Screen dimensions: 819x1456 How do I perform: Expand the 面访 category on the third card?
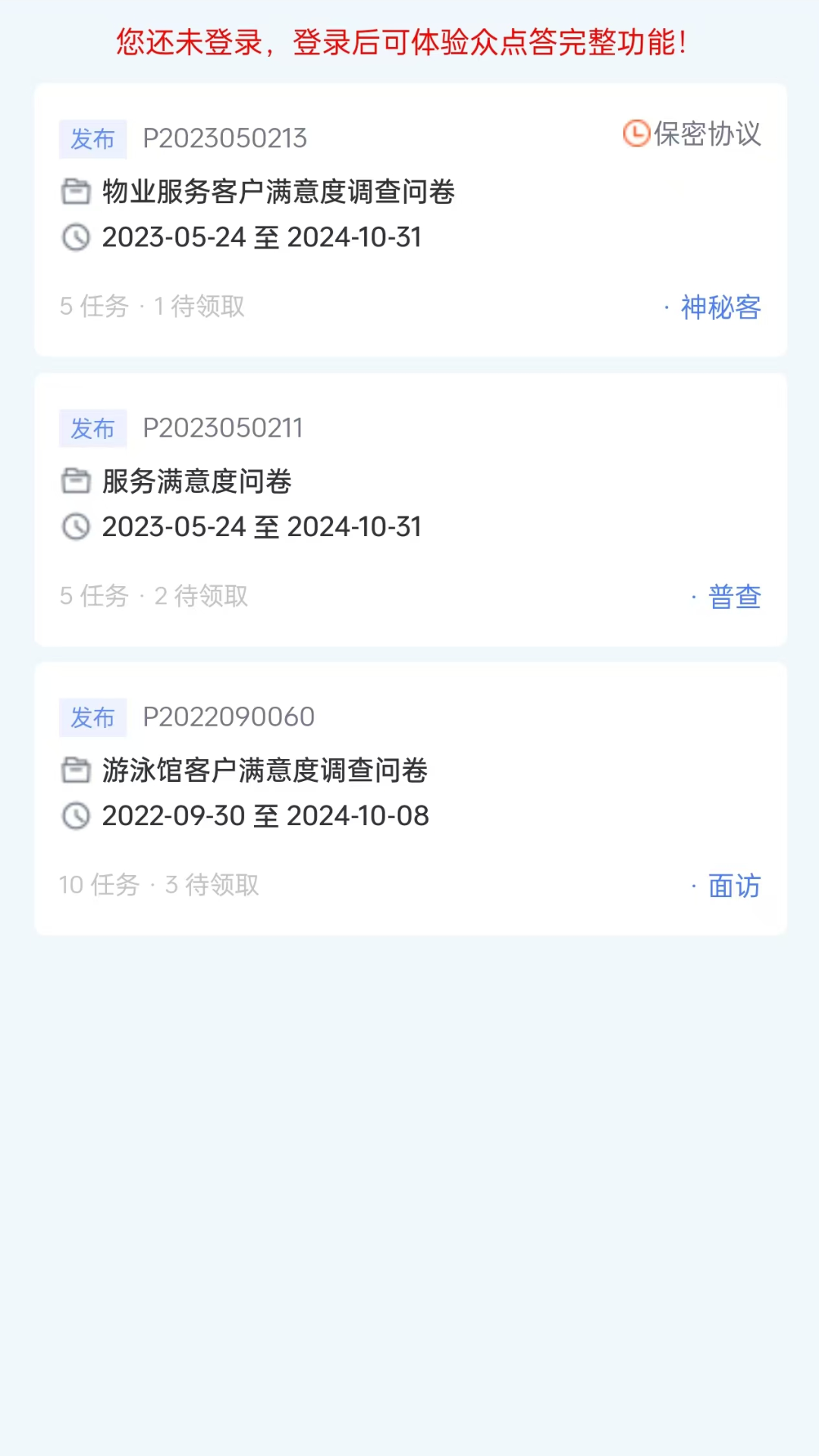733,886
